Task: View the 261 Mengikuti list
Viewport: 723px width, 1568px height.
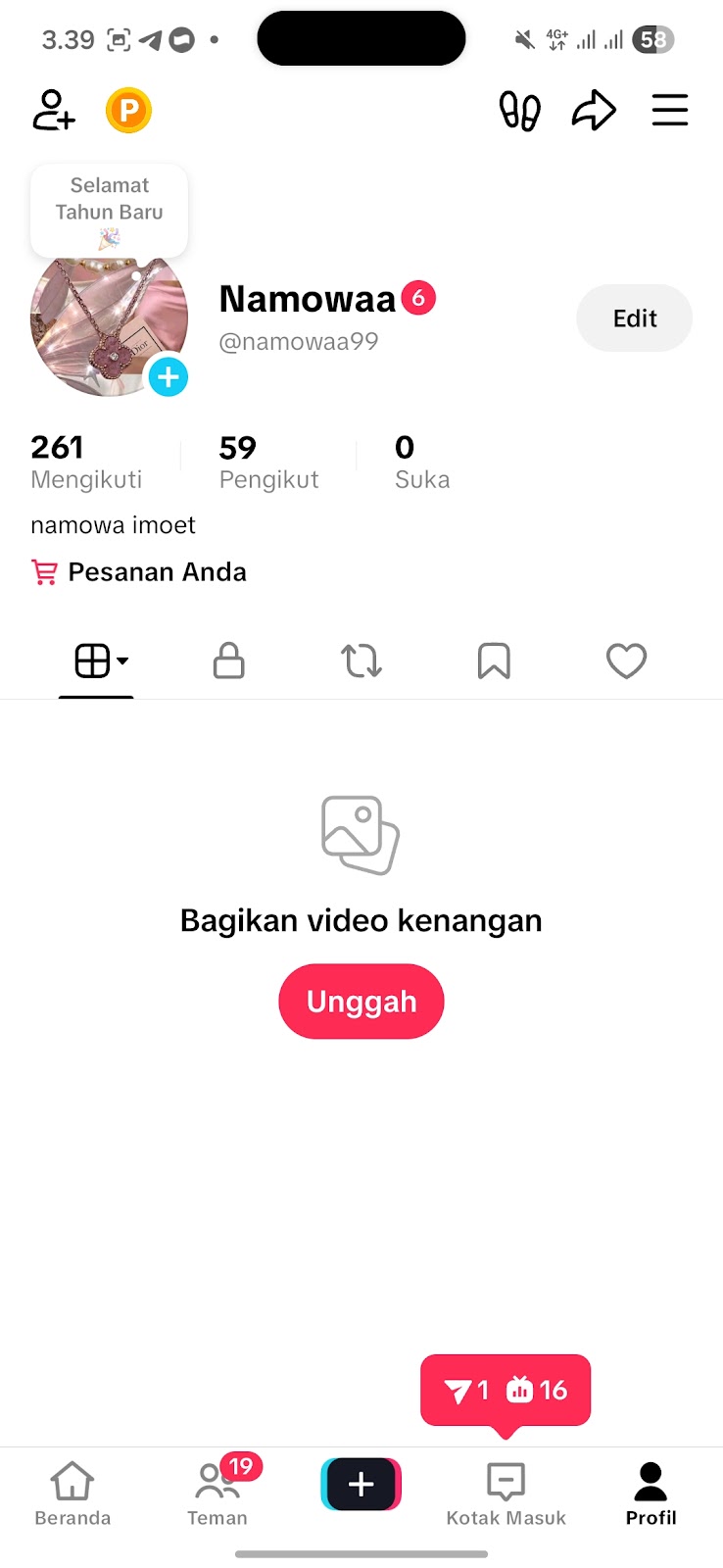Action: (x=86, y=462)
